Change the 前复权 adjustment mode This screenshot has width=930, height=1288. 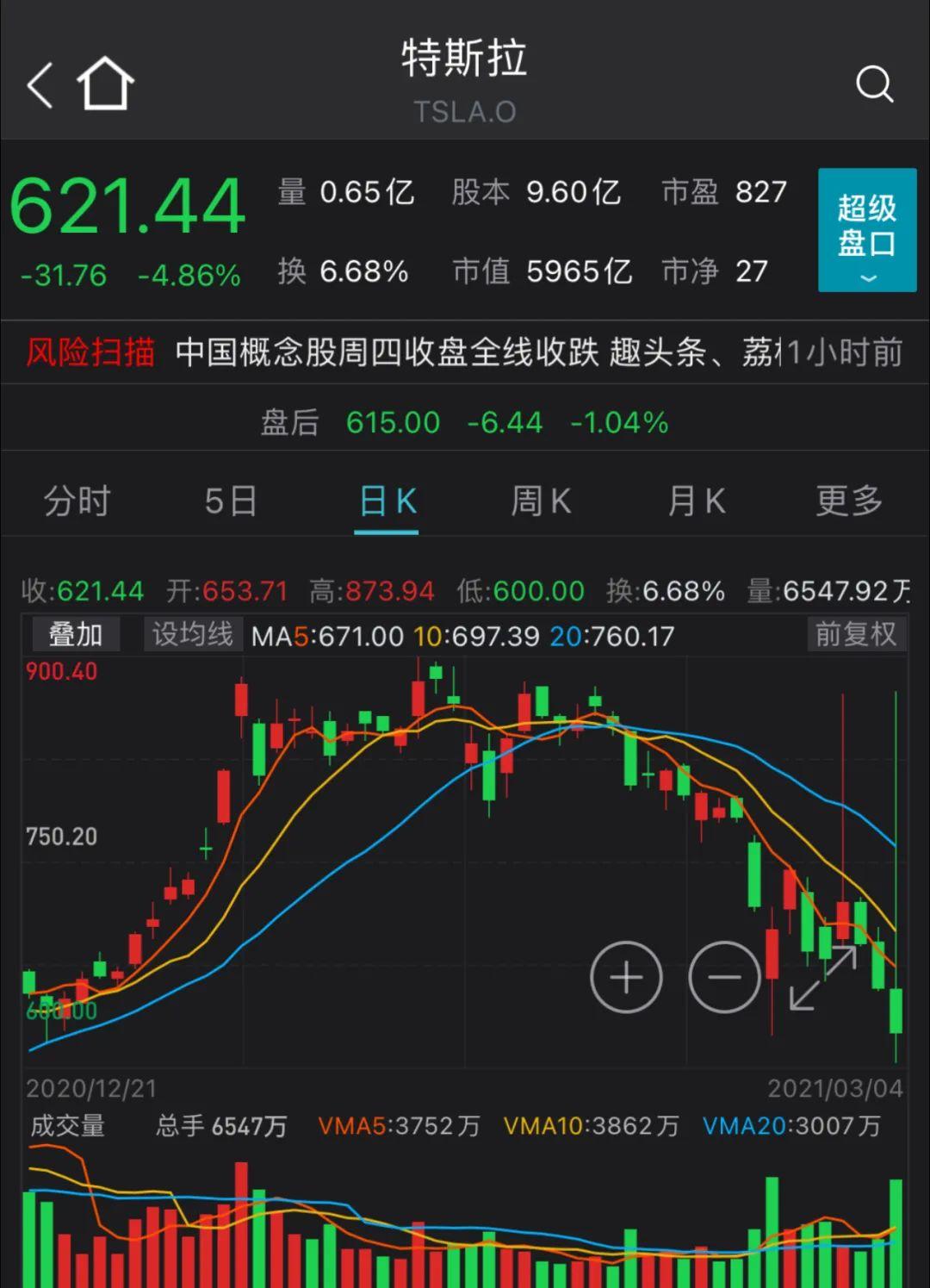pos(856,635)
